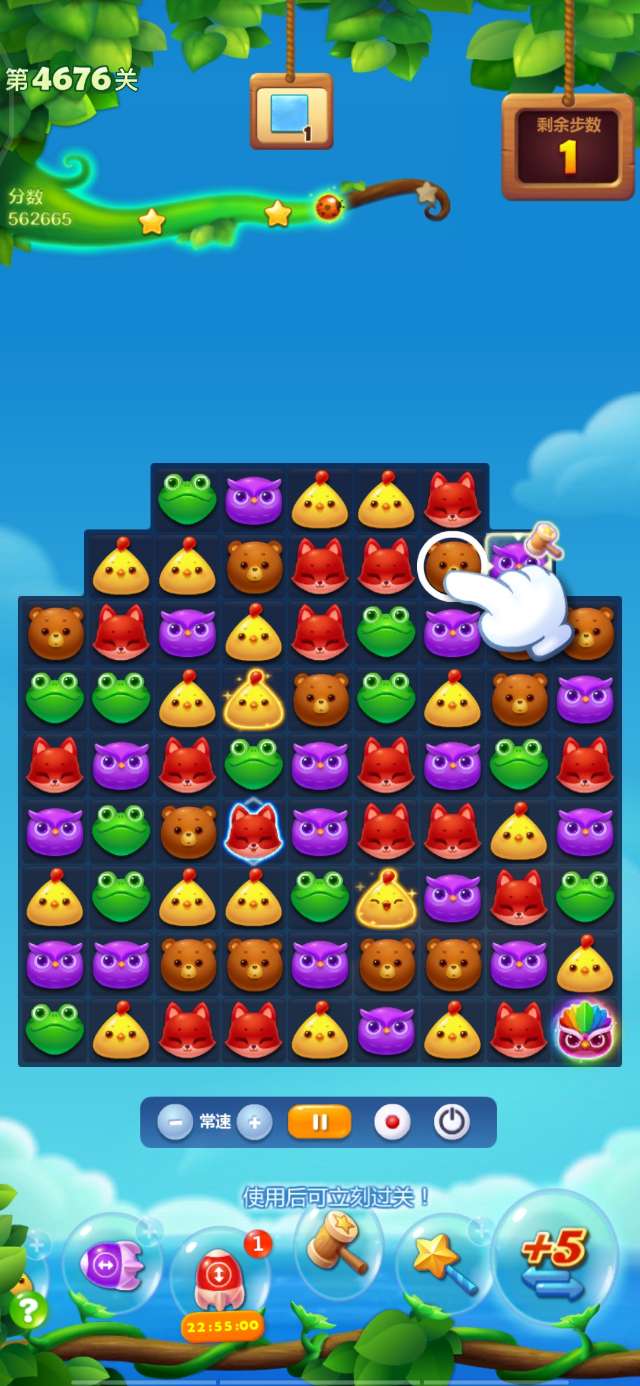Increase game speed with plus button
Screen dimensions: 640x1386
tap(254, 1122)
